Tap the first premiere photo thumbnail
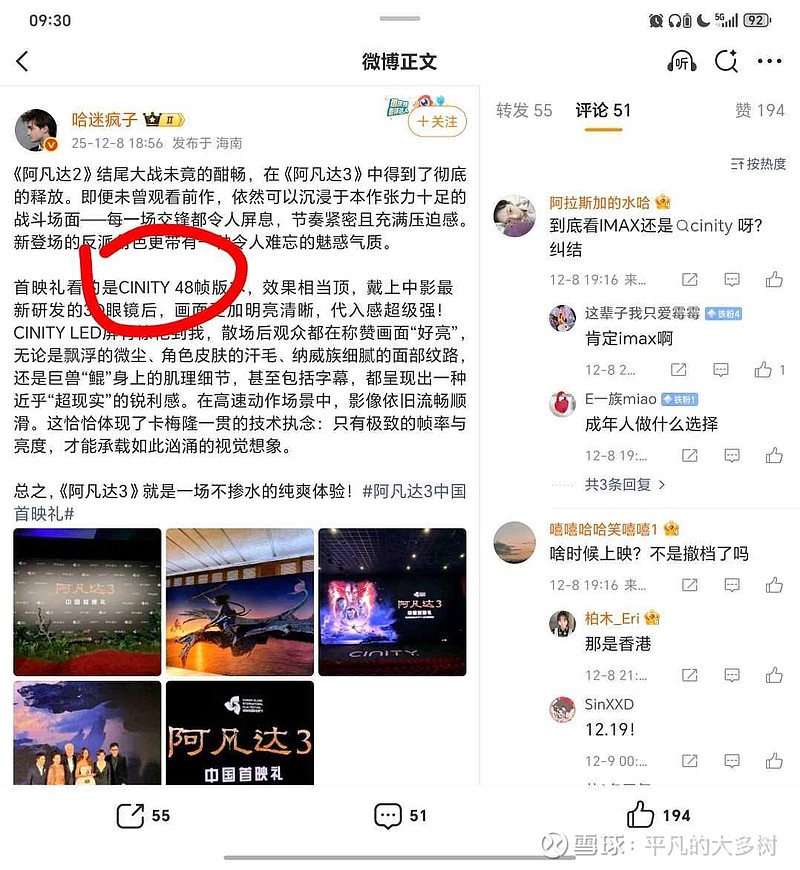Image resolution: width=800 pixels, height=870 pixels. coord(87,599)
